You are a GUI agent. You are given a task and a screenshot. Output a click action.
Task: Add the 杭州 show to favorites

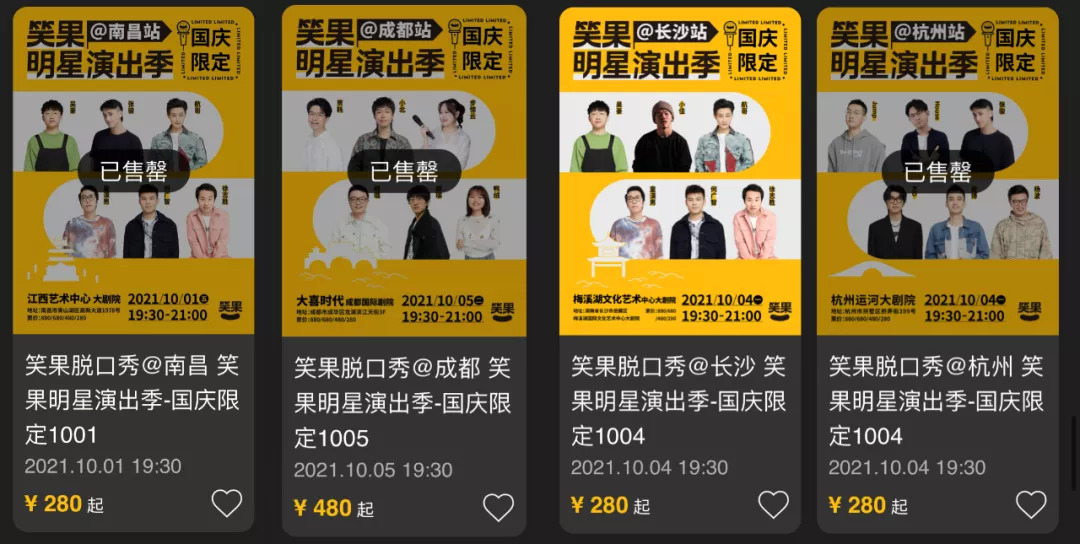click(x=1031, y=504)
